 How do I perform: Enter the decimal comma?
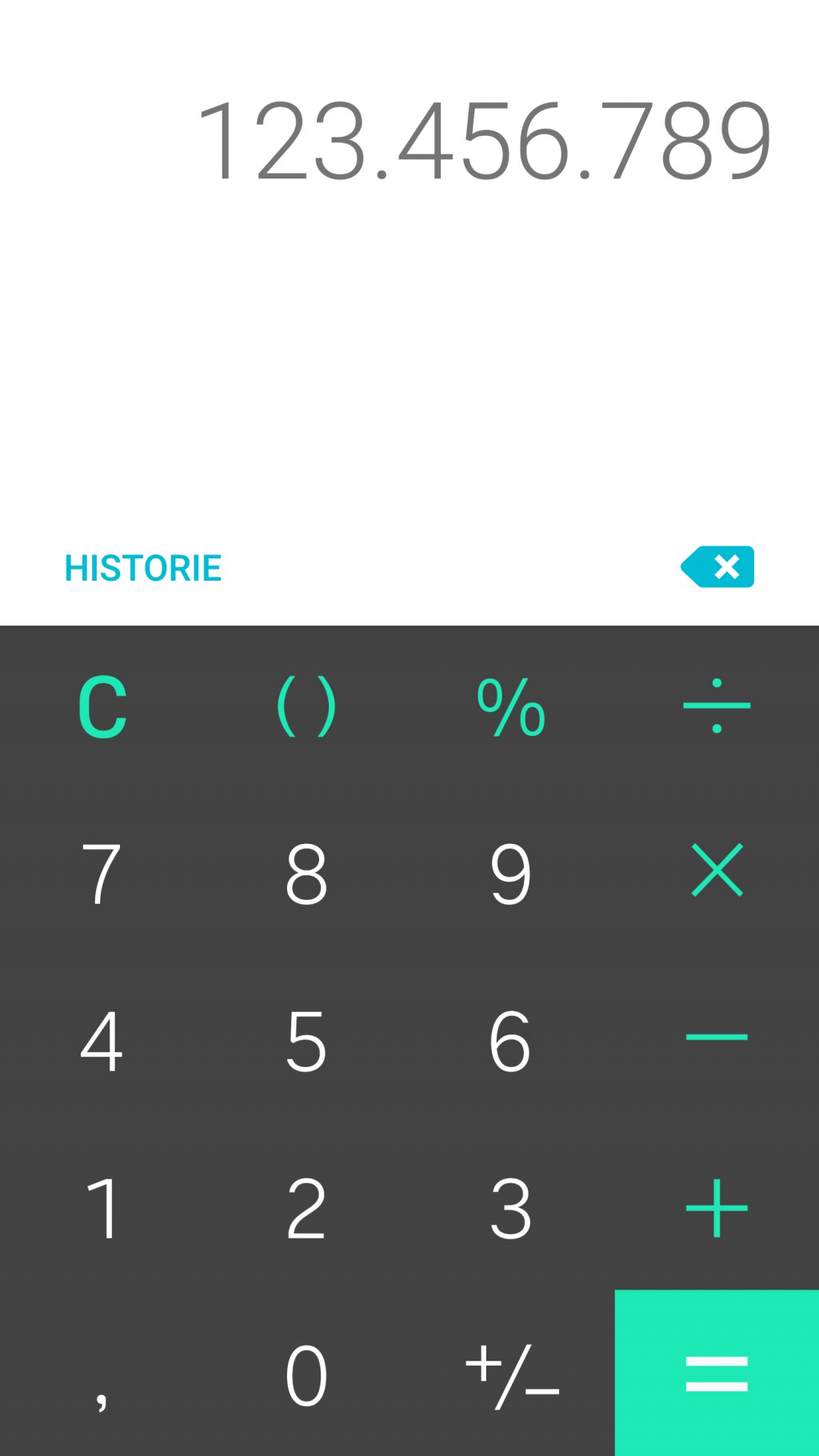point(102,1373)
